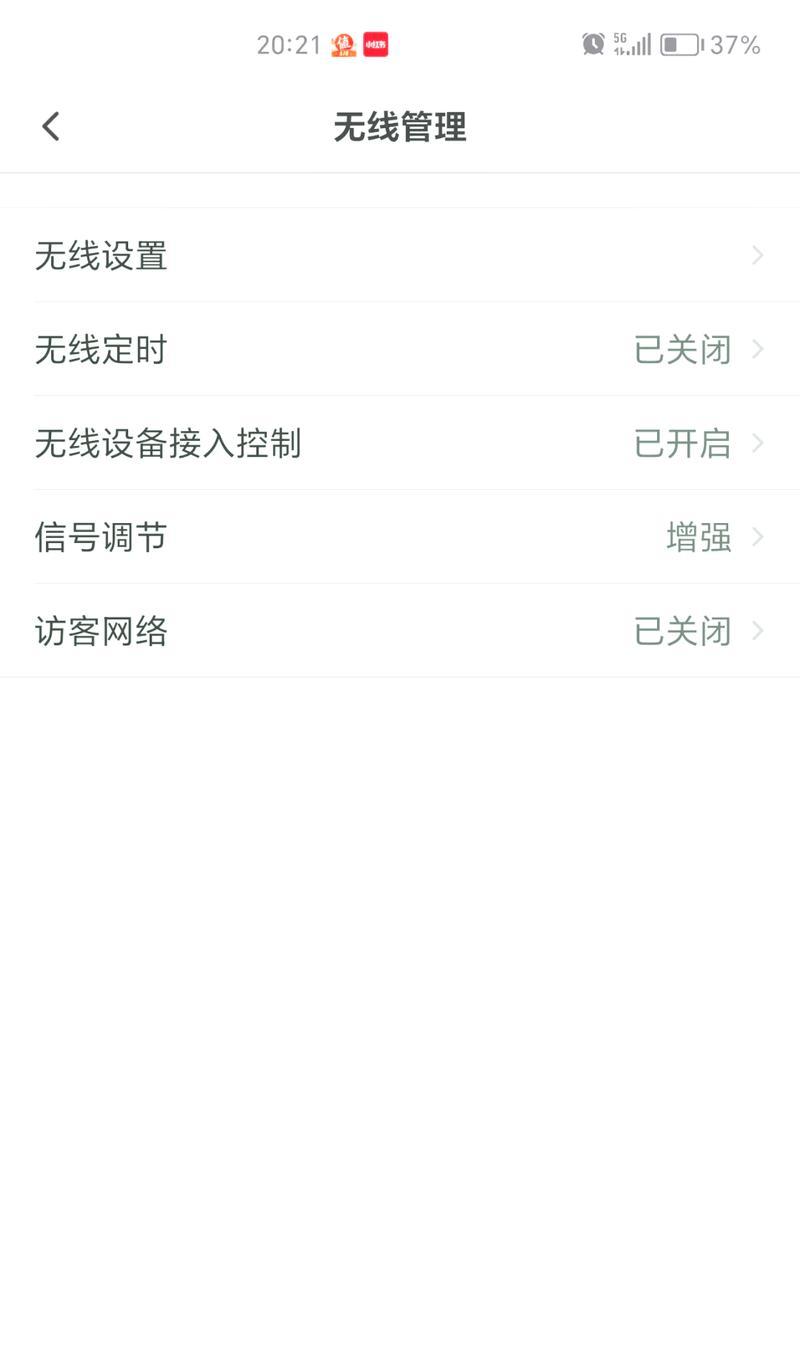800x1368 pixels.
Task: Open 访客网络 settings
Action: (x=400, y=631)
